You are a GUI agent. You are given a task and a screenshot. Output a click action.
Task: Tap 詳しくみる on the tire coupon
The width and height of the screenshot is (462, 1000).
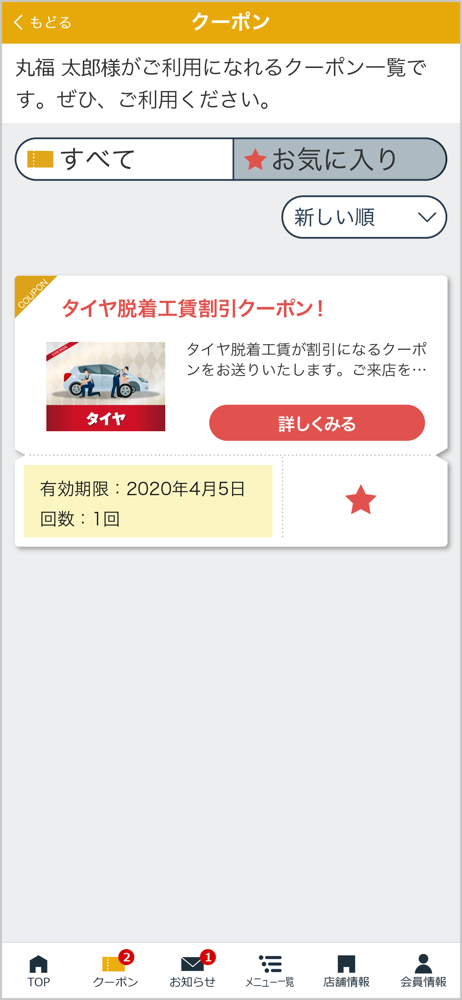(317, 423)
